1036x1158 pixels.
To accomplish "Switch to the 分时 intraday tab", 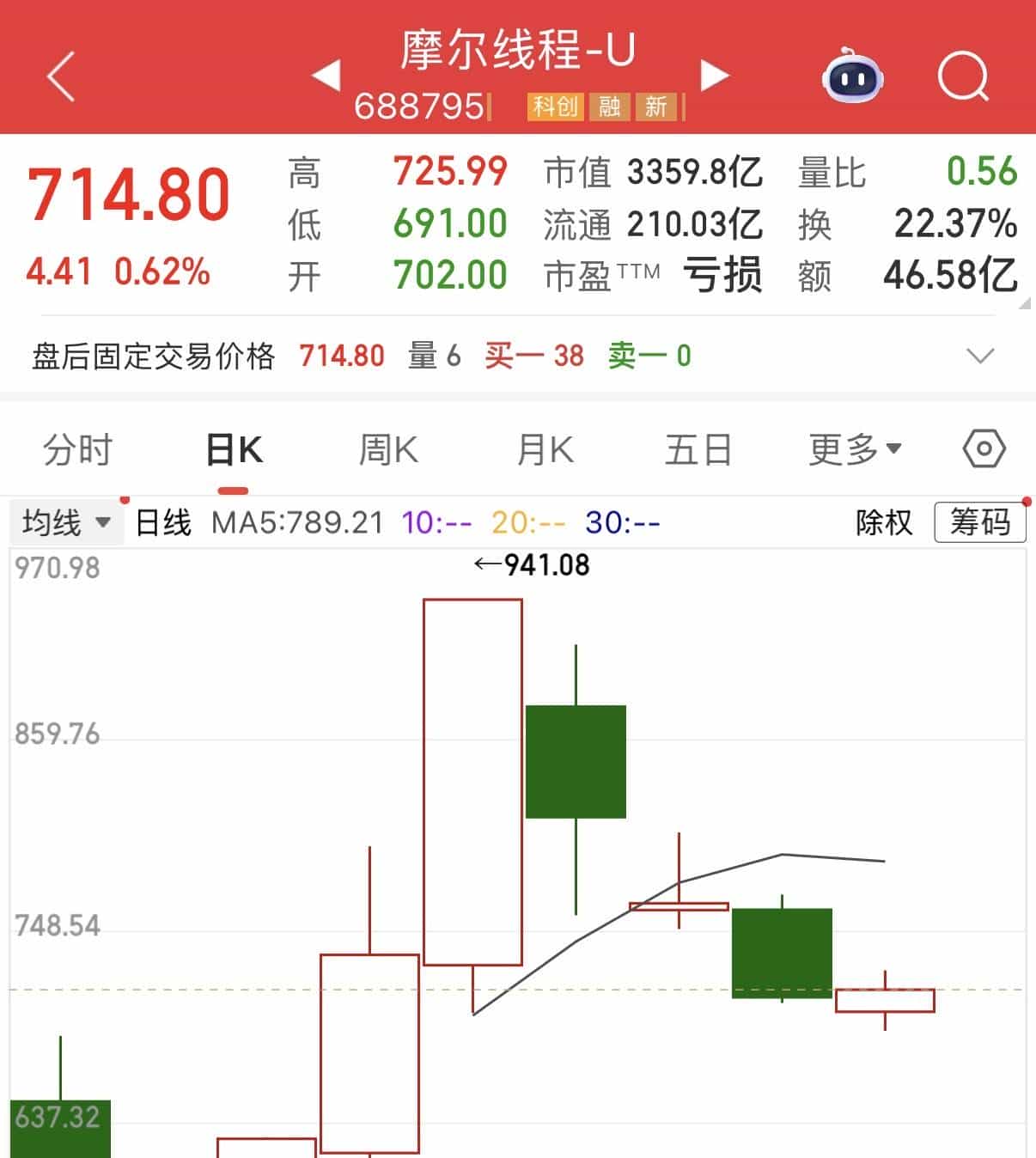I will [77, 448].
